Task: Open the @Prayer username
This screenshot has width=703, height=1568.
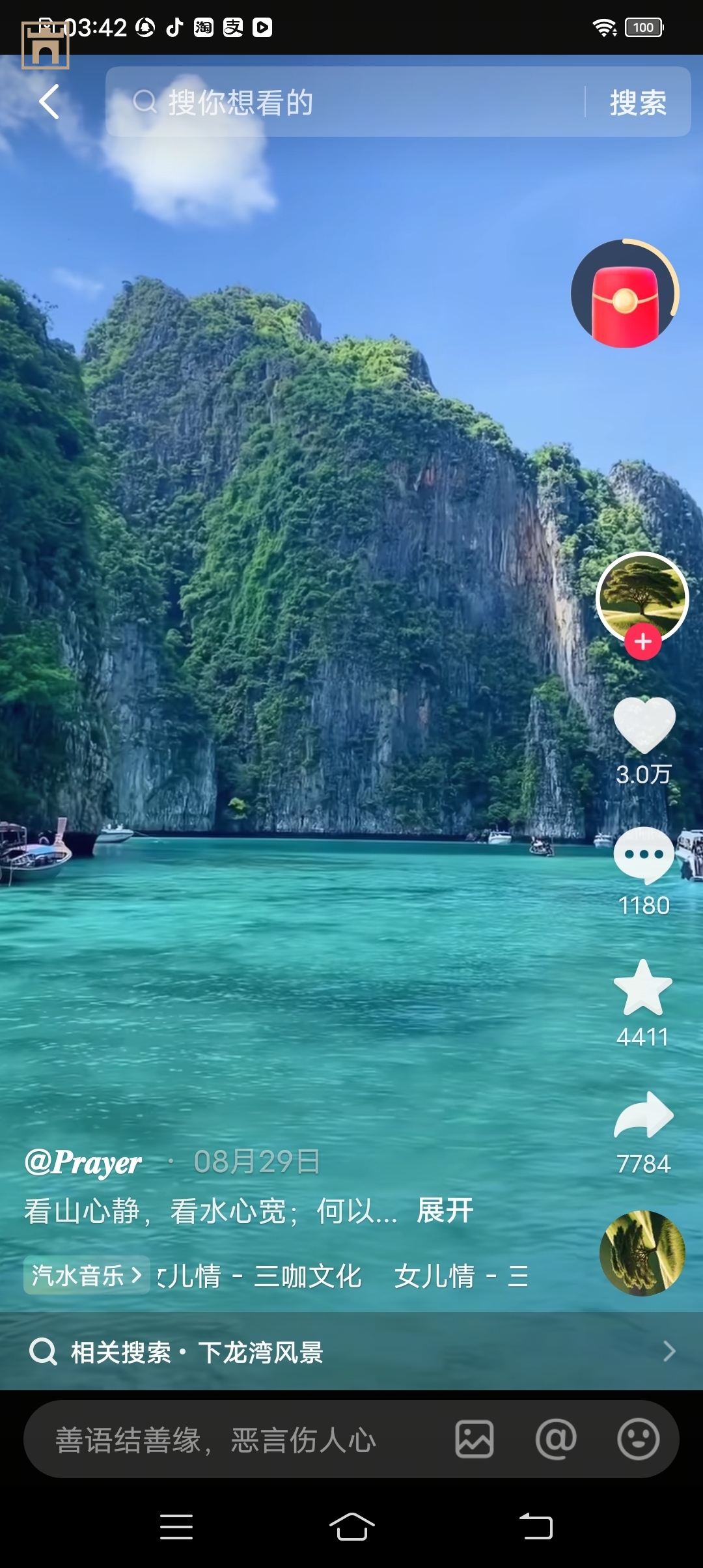Action: tap(83, 1162)
